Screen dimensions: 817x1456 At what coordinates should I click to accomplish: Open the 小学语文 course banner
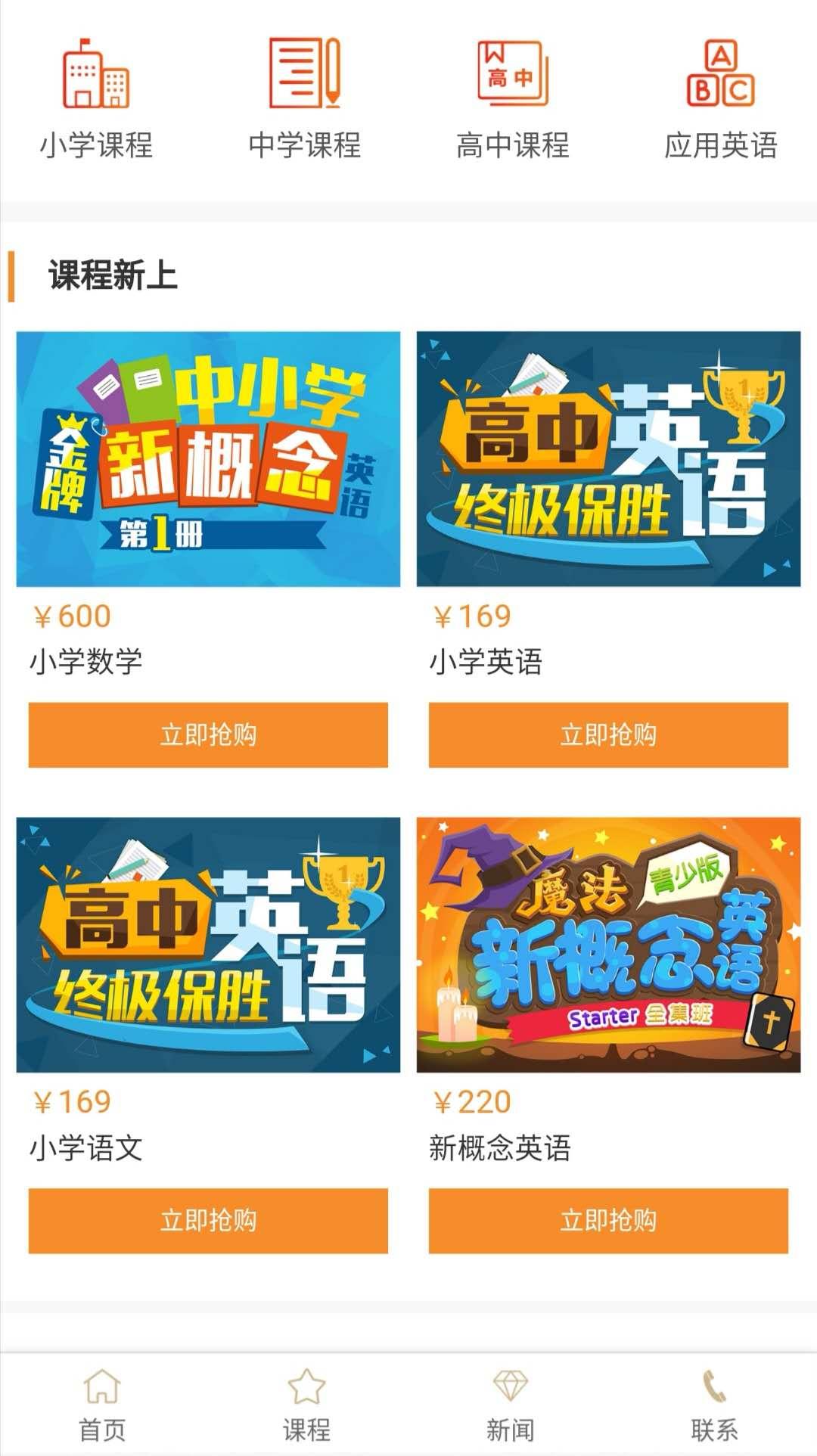(208, 945)
